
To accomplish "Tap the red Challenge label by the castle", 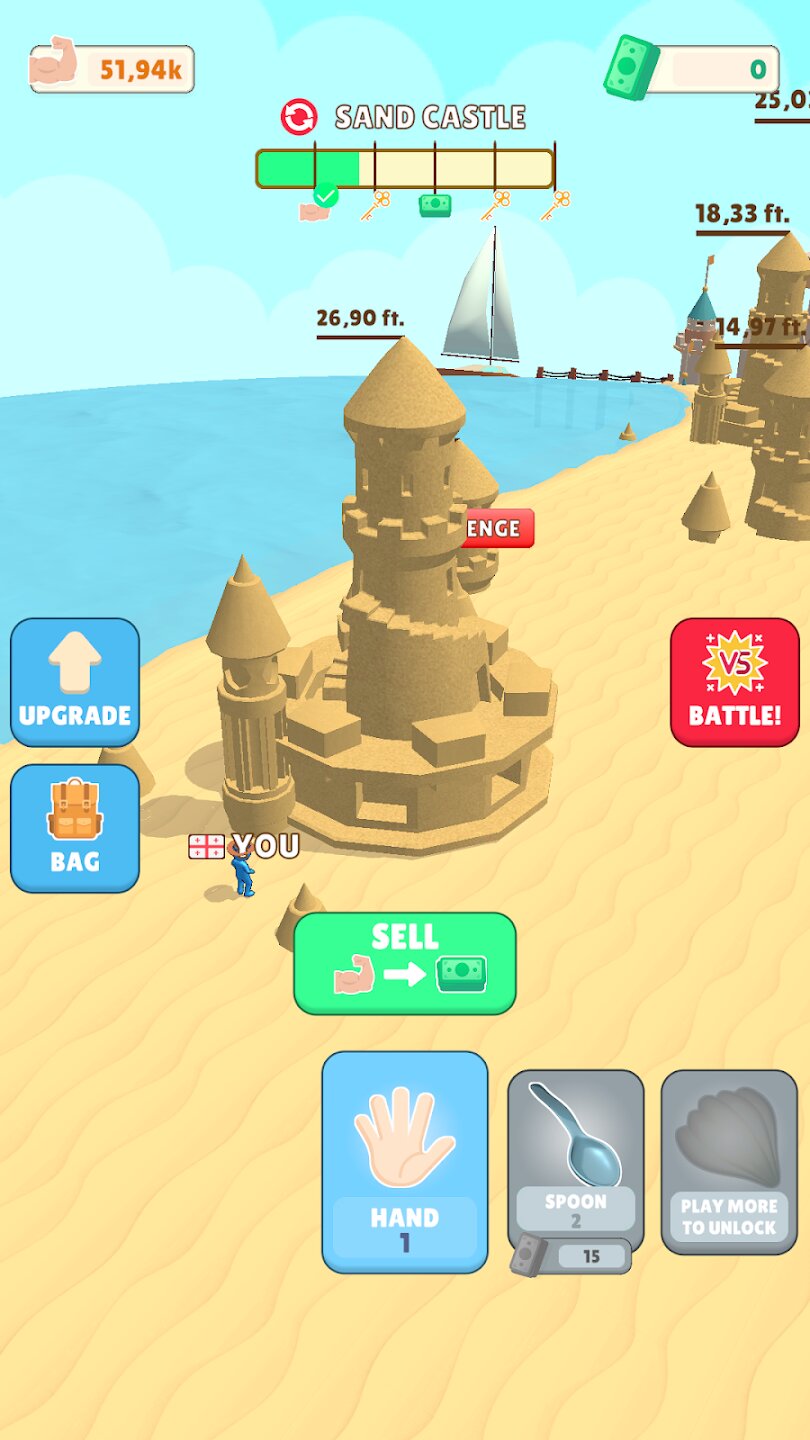I will coord(499,528).
